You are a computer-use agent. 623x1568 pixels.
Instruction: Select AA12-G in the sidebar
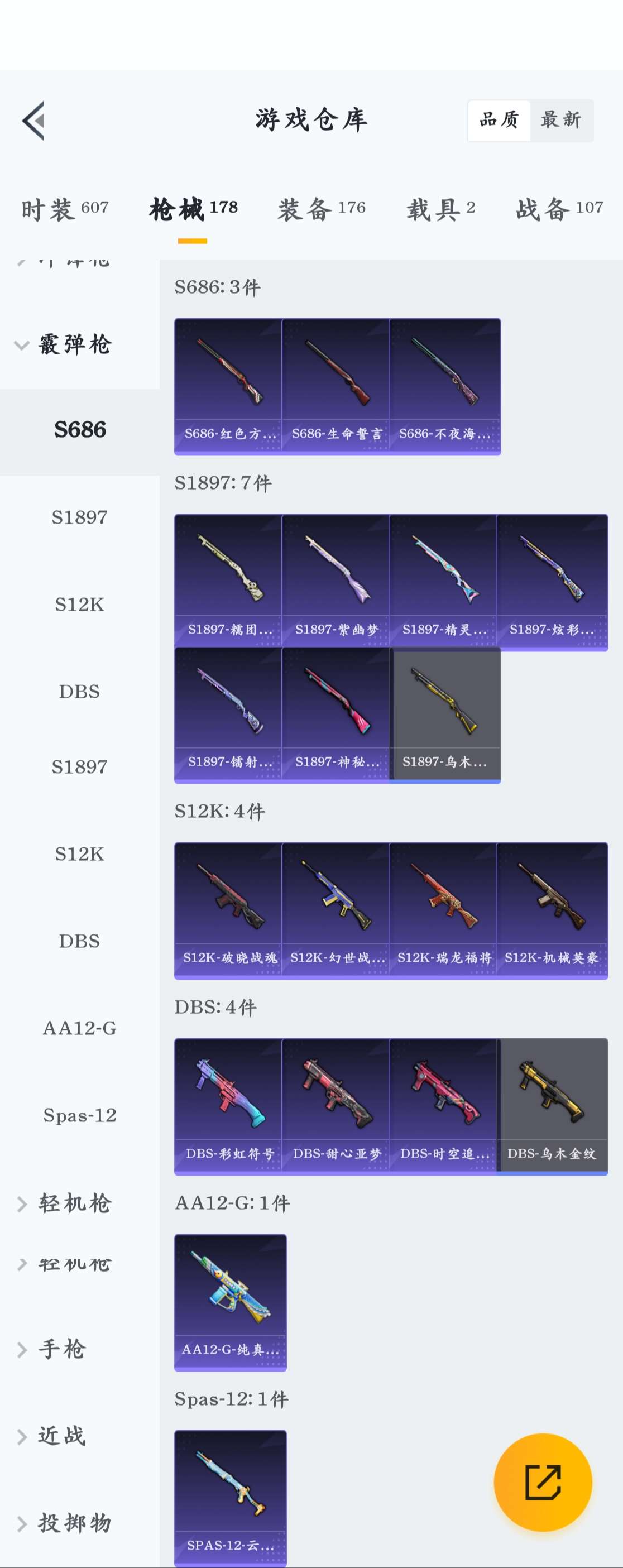[x=80, y=1028]
